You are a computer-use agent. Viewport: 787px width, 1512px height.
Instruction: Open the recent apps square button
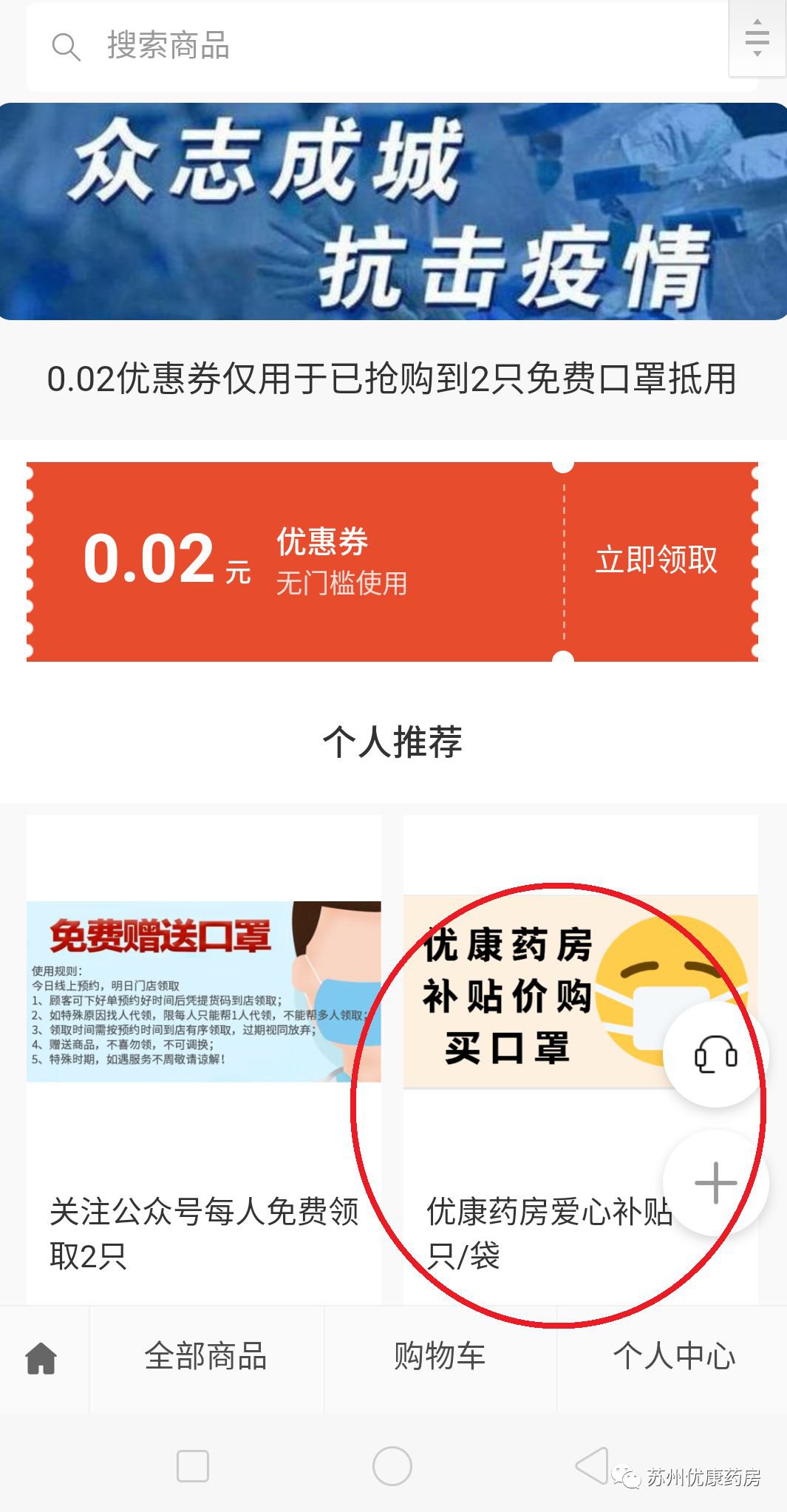(193, 1465)
